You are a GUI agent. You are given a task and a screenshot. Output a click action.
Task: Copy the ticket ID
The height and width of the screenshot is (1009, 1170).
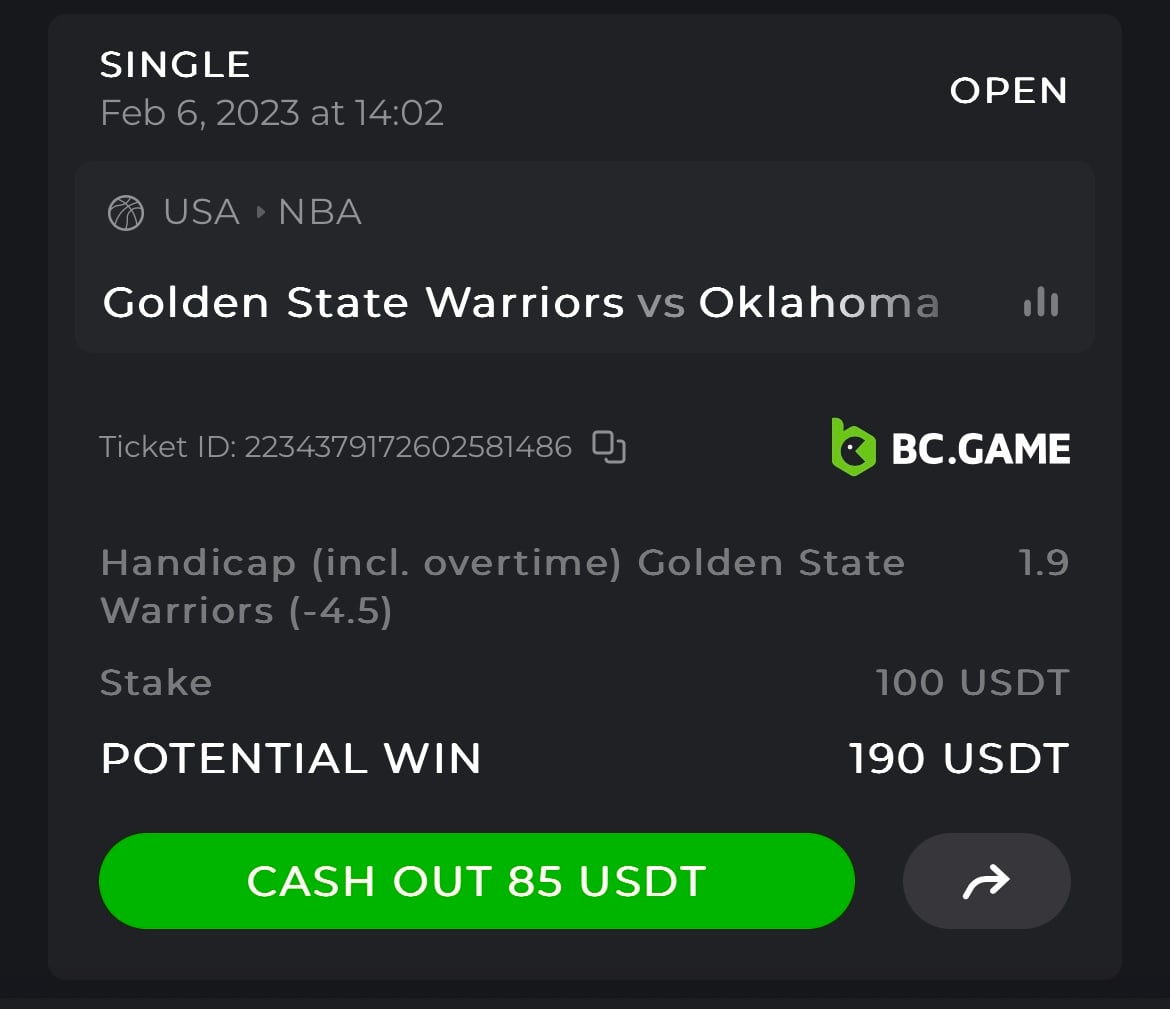pos(609,446)
